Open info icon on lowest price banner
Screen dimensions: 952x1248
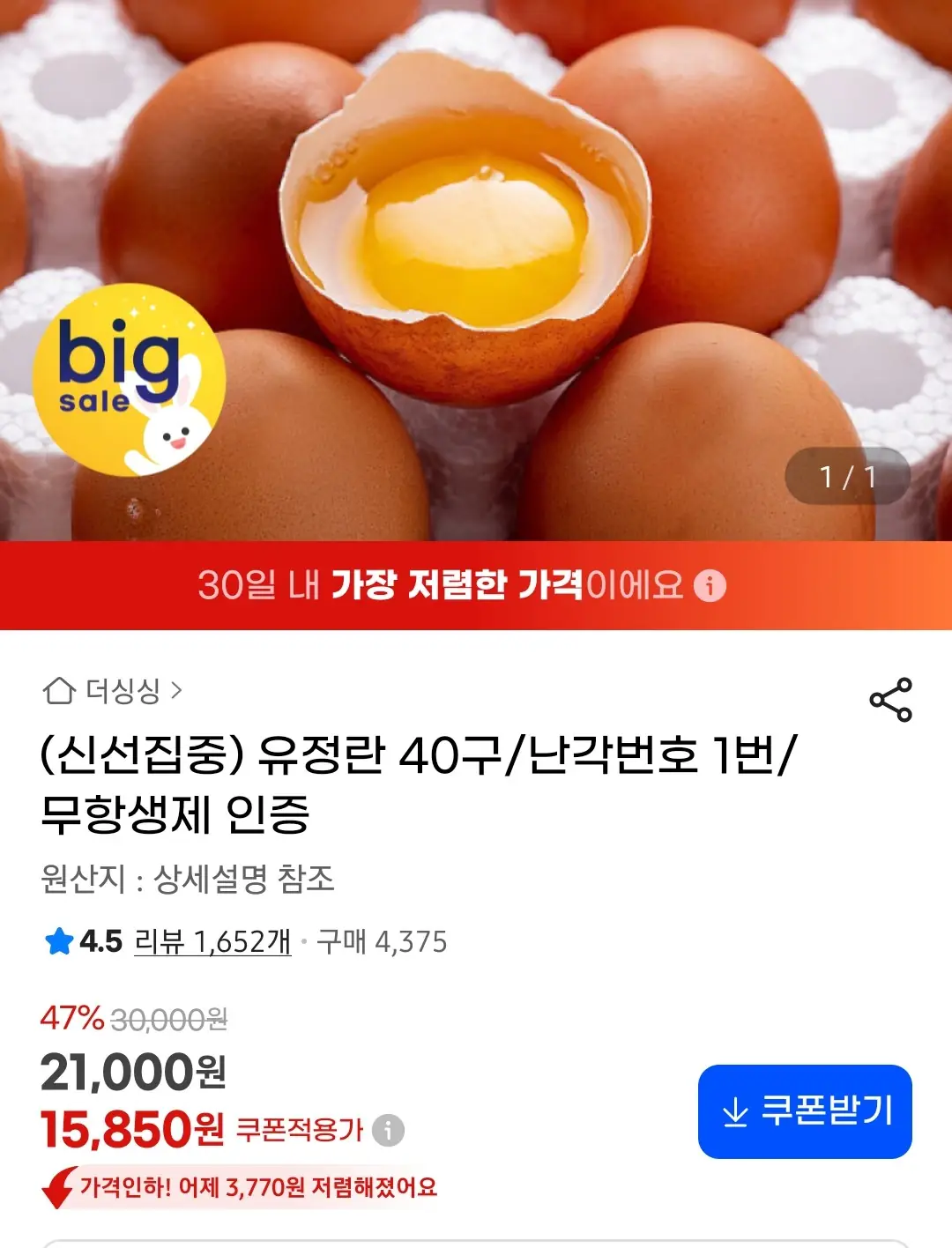pyautogui.click(x=710, y=585)
